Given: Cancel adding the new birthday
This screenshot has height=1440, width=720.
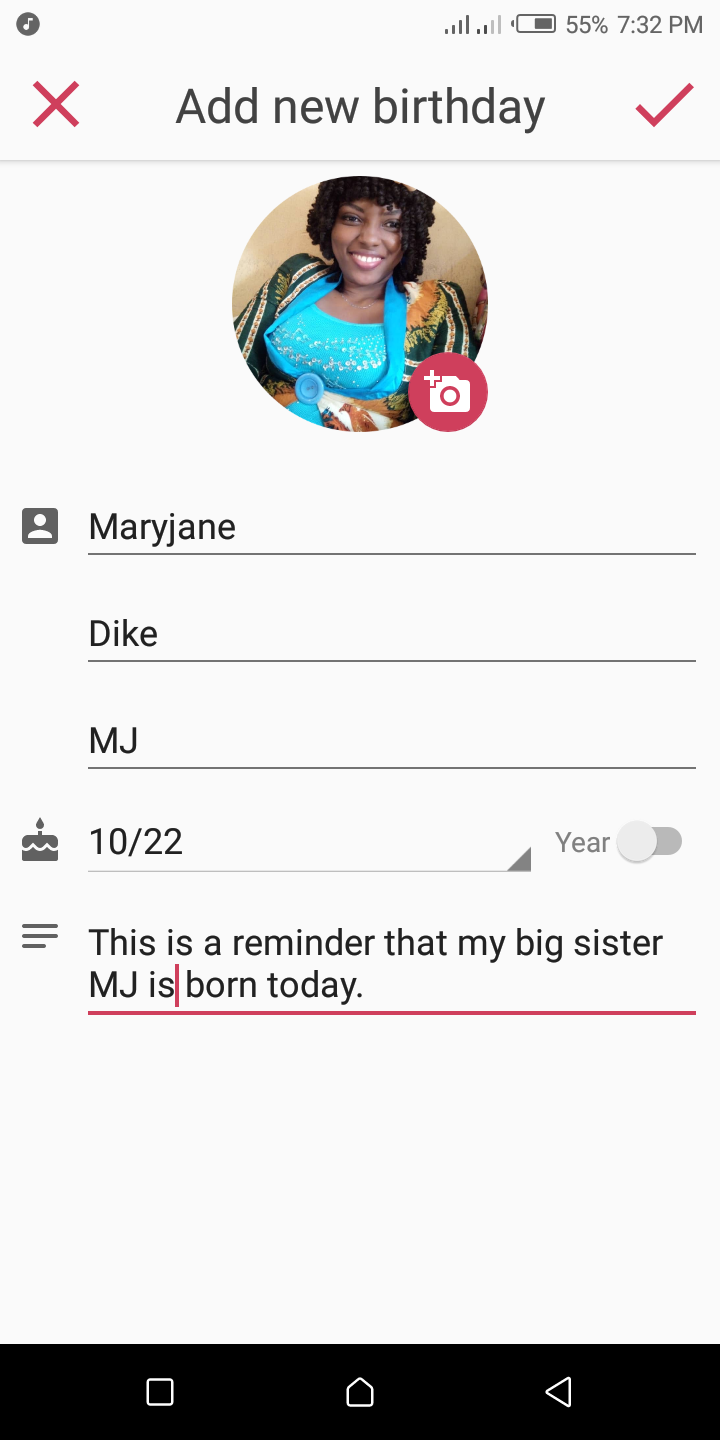Looking at the screenshot, I should [x=56, y=105].
